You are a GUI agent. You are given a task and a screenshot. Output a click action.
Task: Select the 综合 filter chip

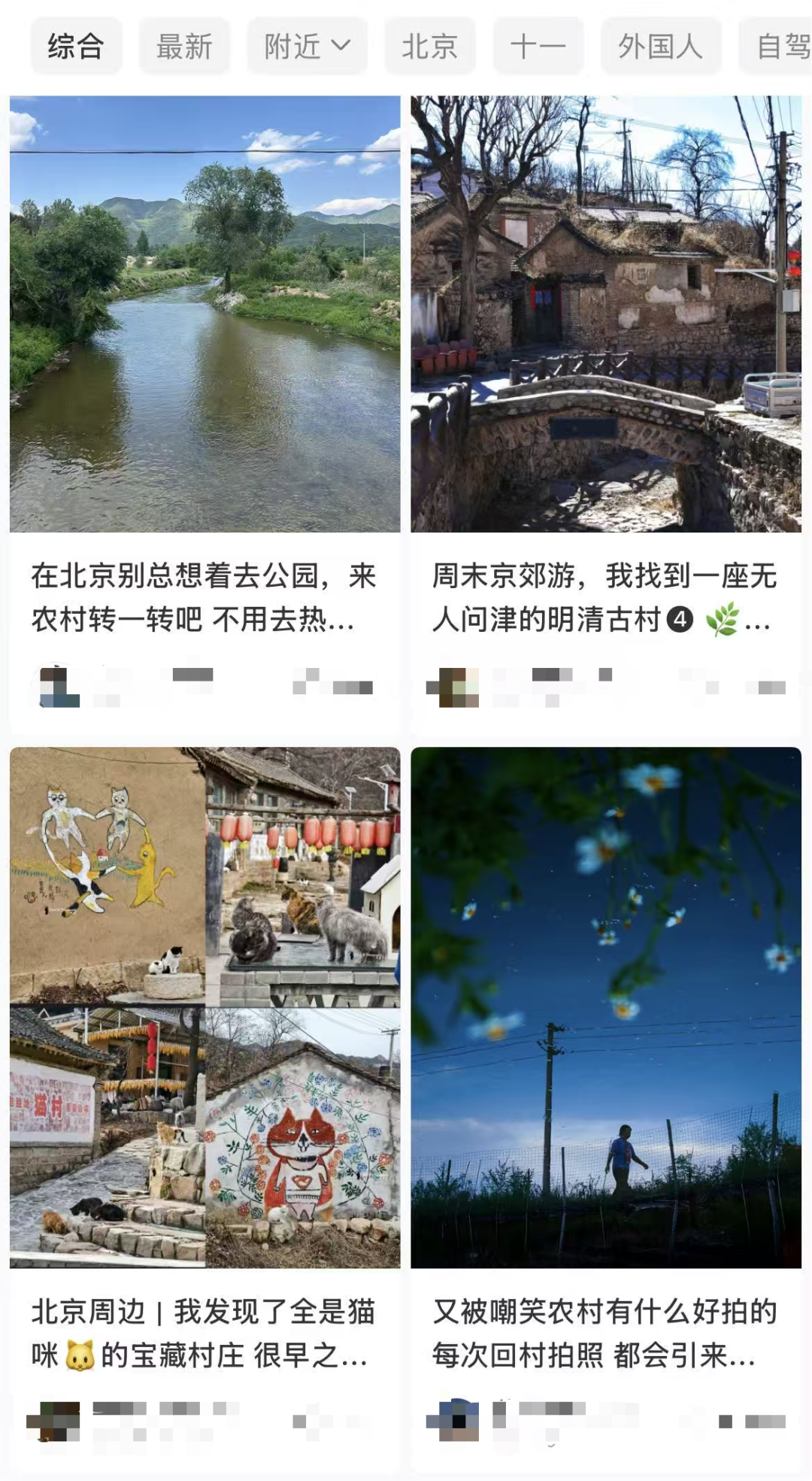(76, 47)
